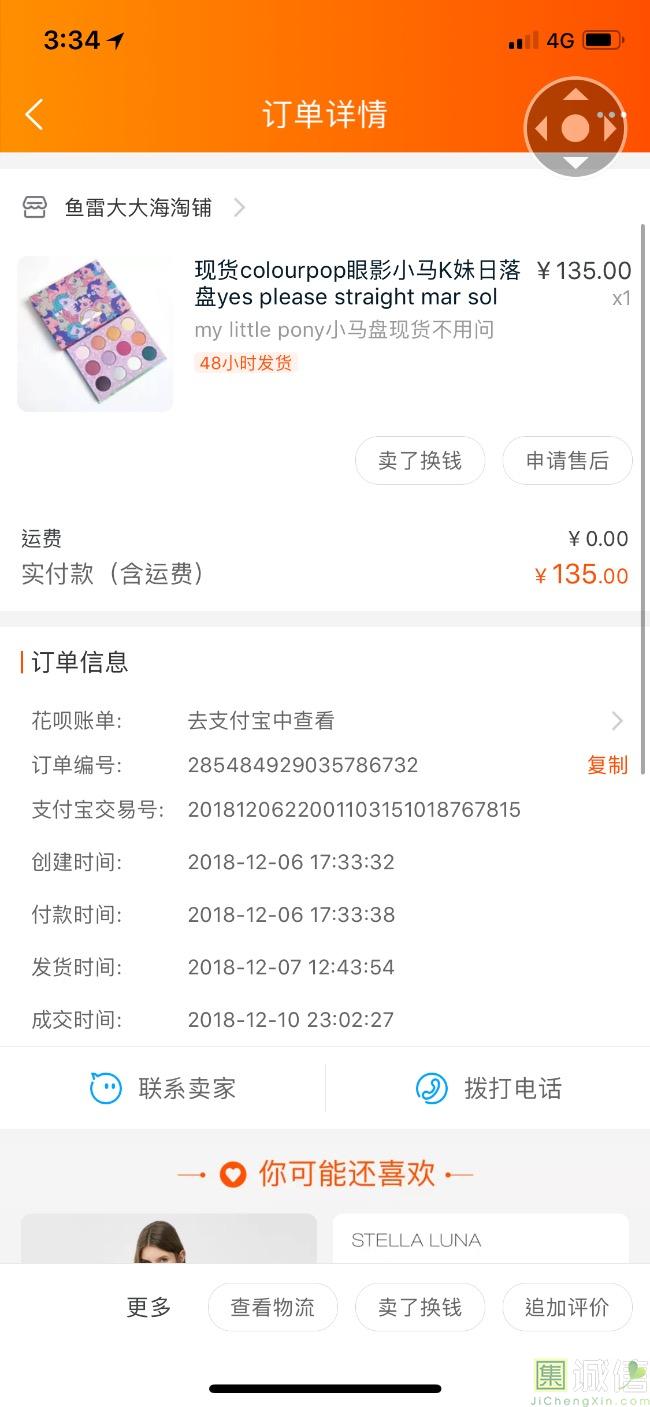The width and height of the screenshot is (650, 1407).
Task: Call the seller with 拨打电话
Action: (x=488, y=1088)
